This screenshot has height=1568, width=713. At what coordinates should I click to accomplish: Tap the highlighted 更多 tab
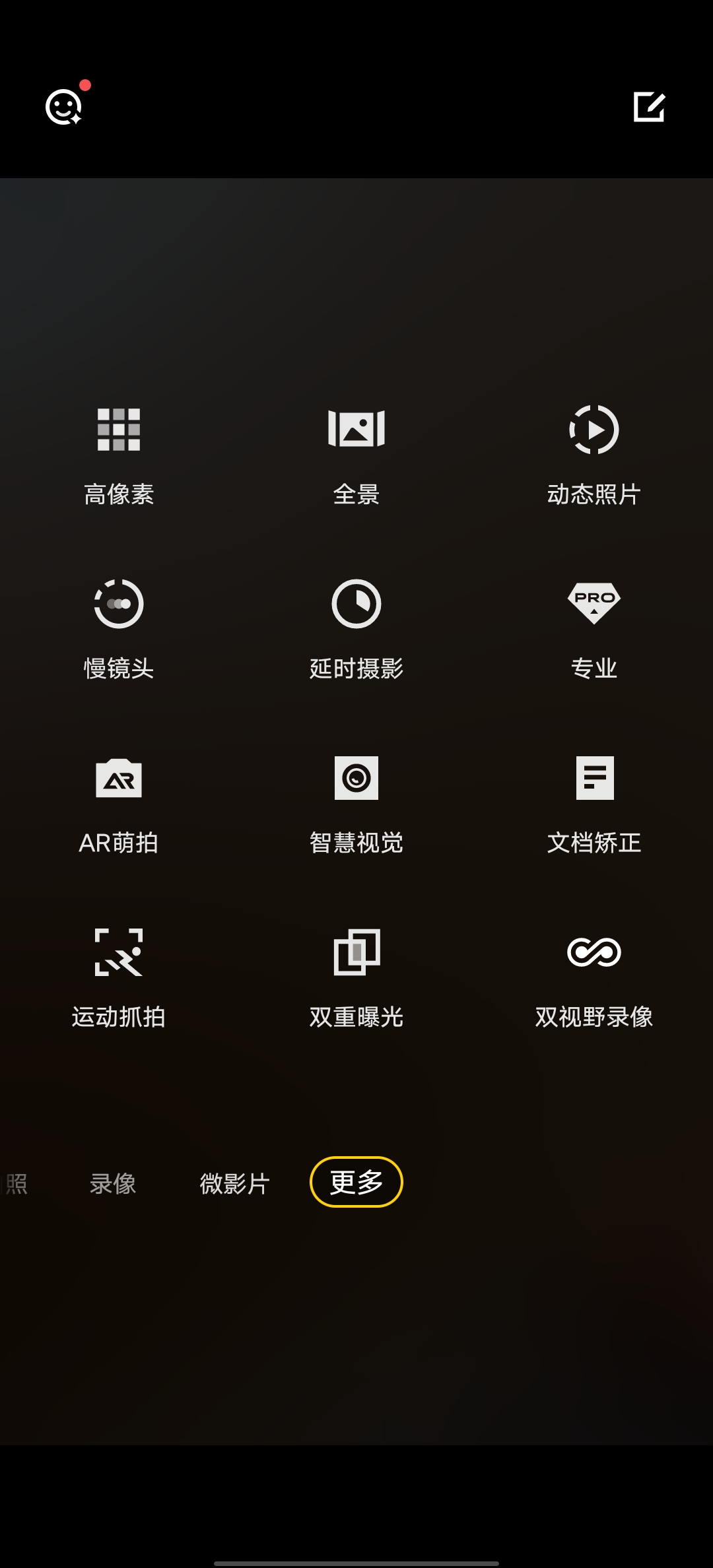click(x=355, y=1183)
